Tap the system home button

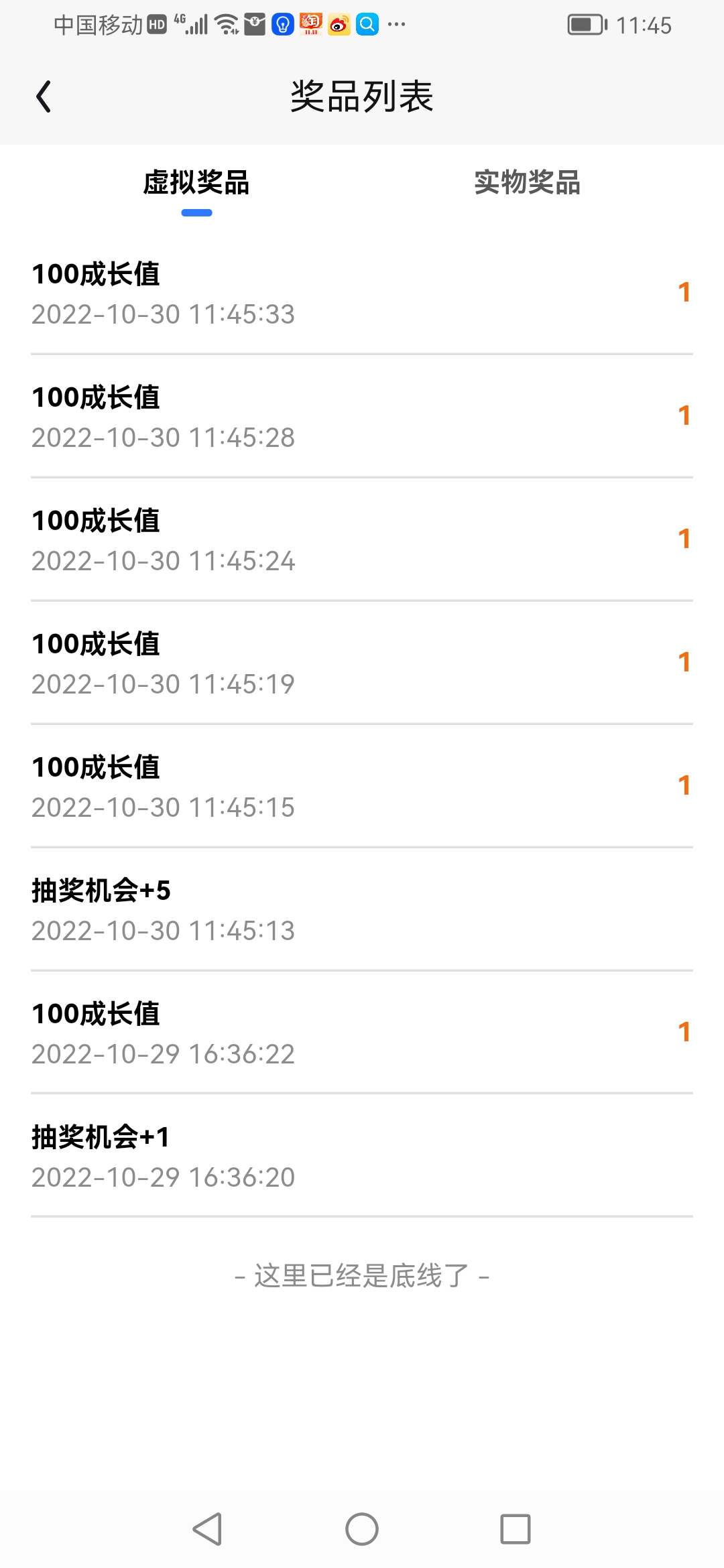tap(362, 1529)
